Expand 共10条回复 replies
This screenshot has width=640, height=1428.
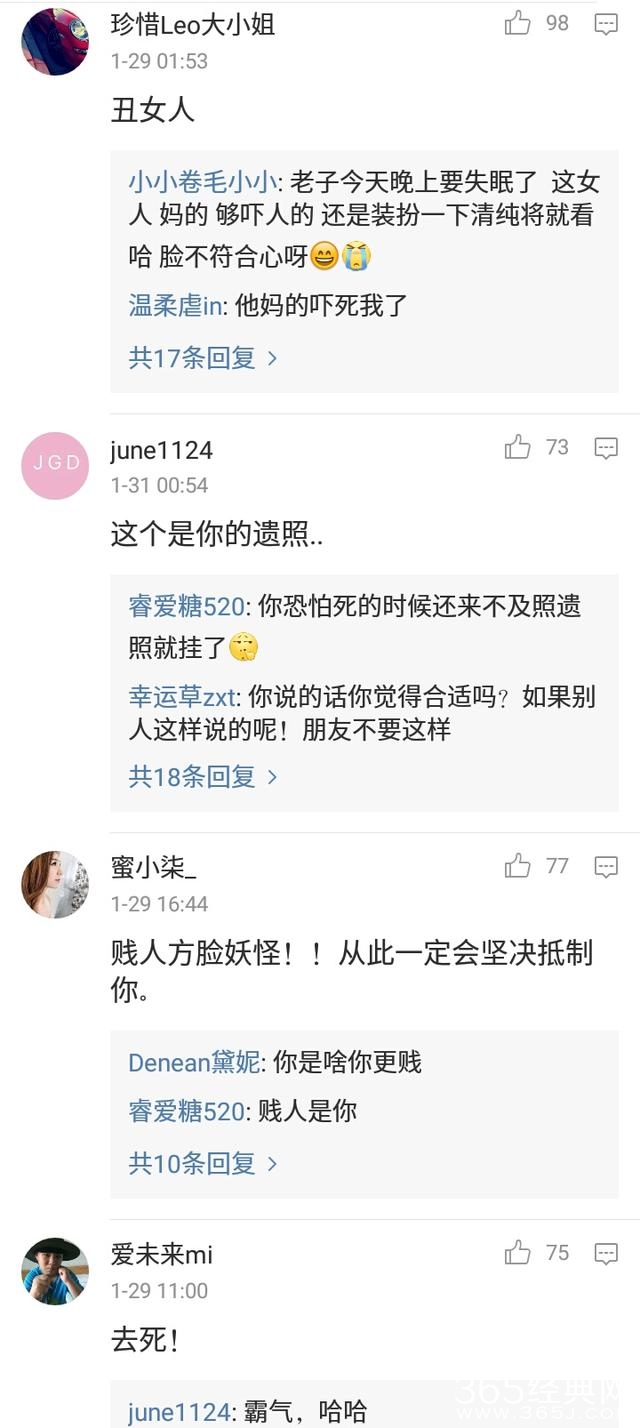click(203, 1163)
